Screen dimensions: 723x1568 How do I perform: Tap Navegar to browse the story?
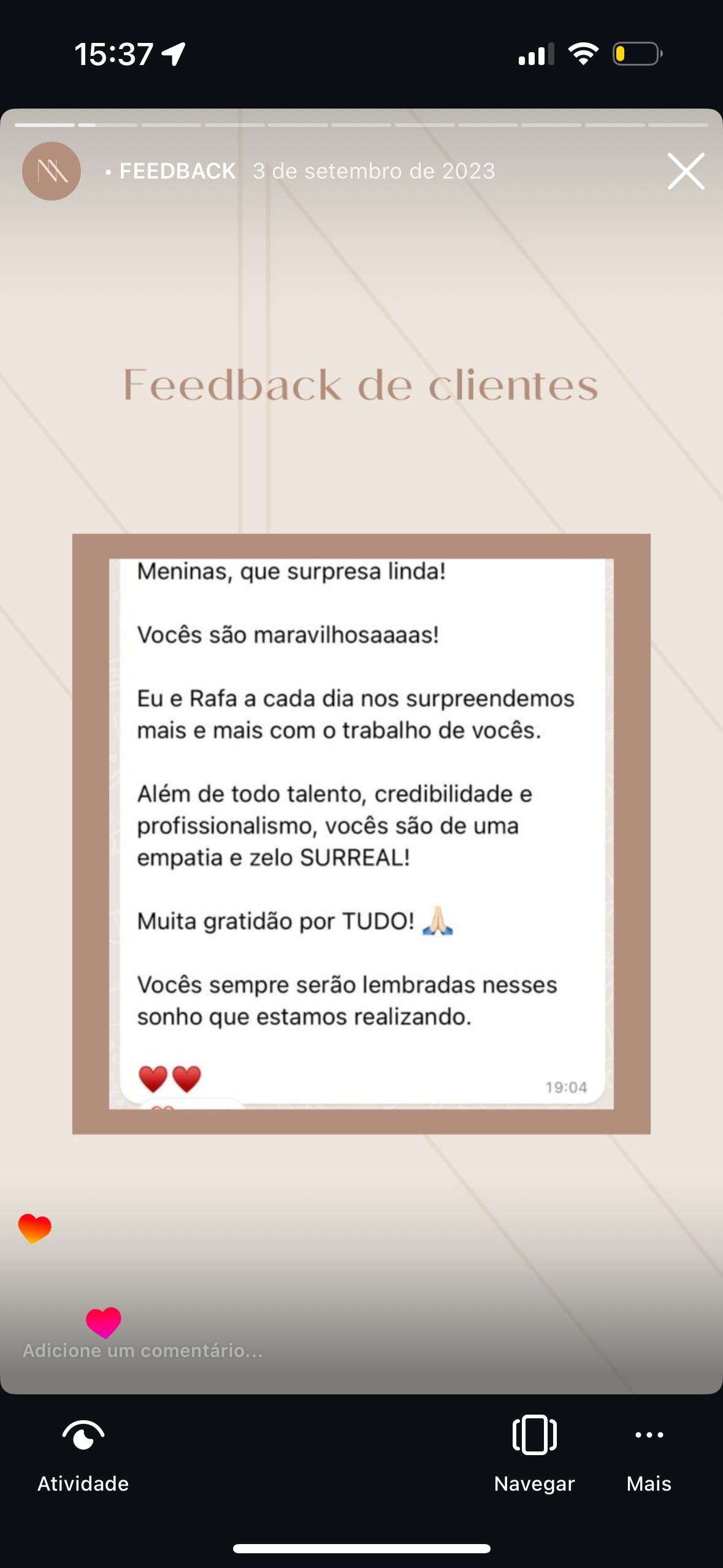click(x=534, y=1454)
